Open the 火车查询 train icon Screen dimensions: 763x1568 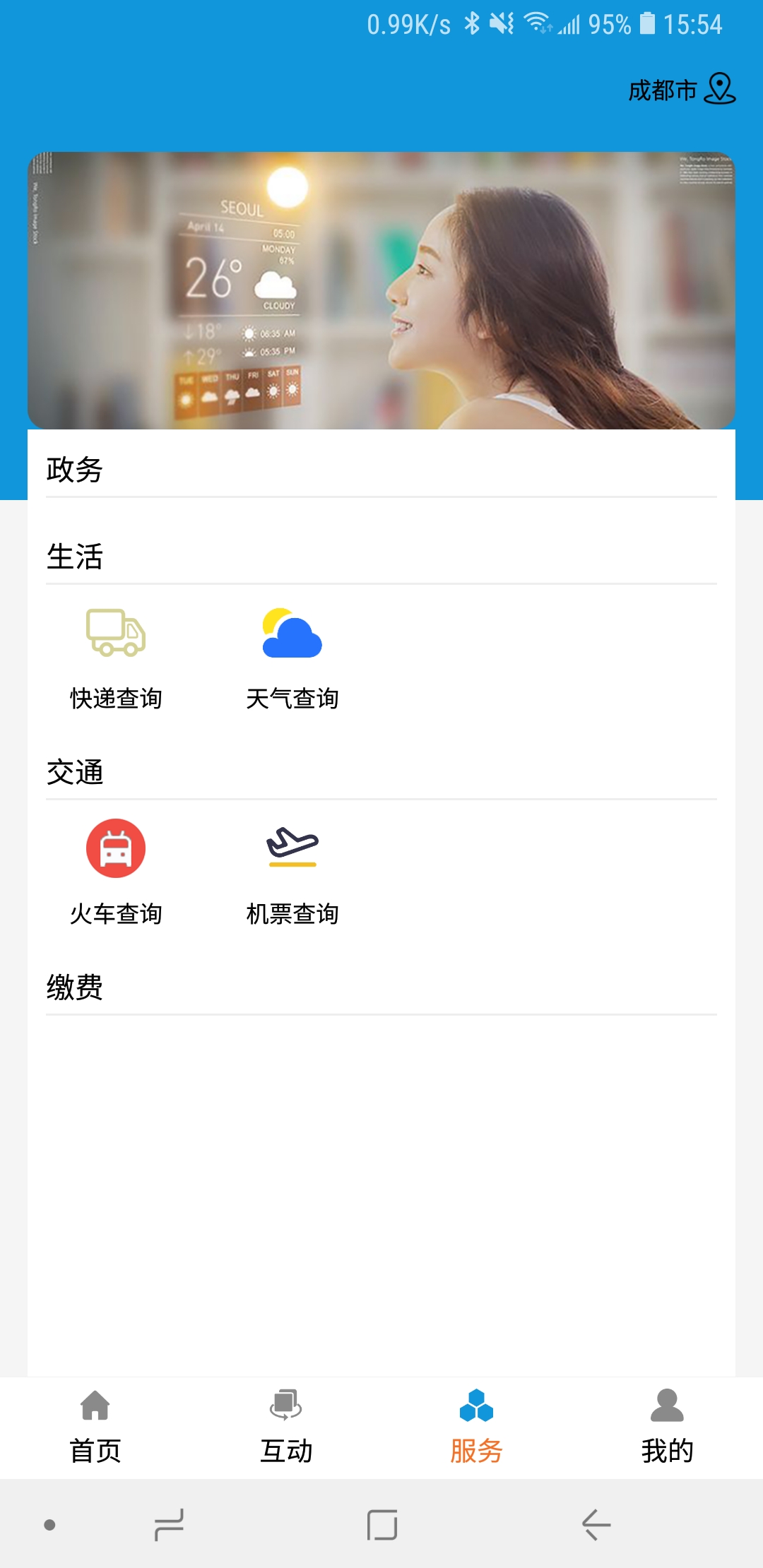point(115,848)
